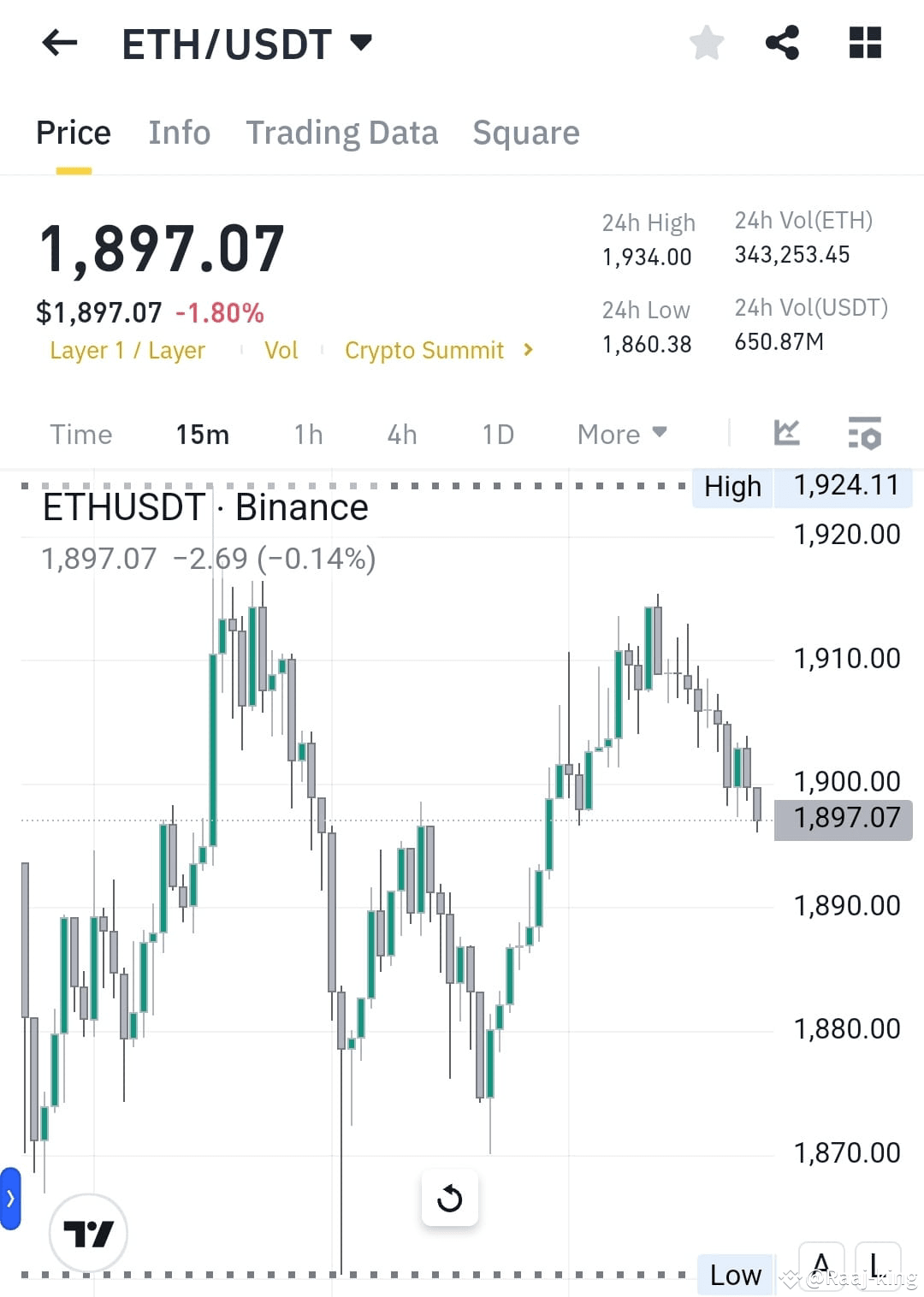Open the Square tab
This screenshot has width=924, height=1297.
coord(525,132)
